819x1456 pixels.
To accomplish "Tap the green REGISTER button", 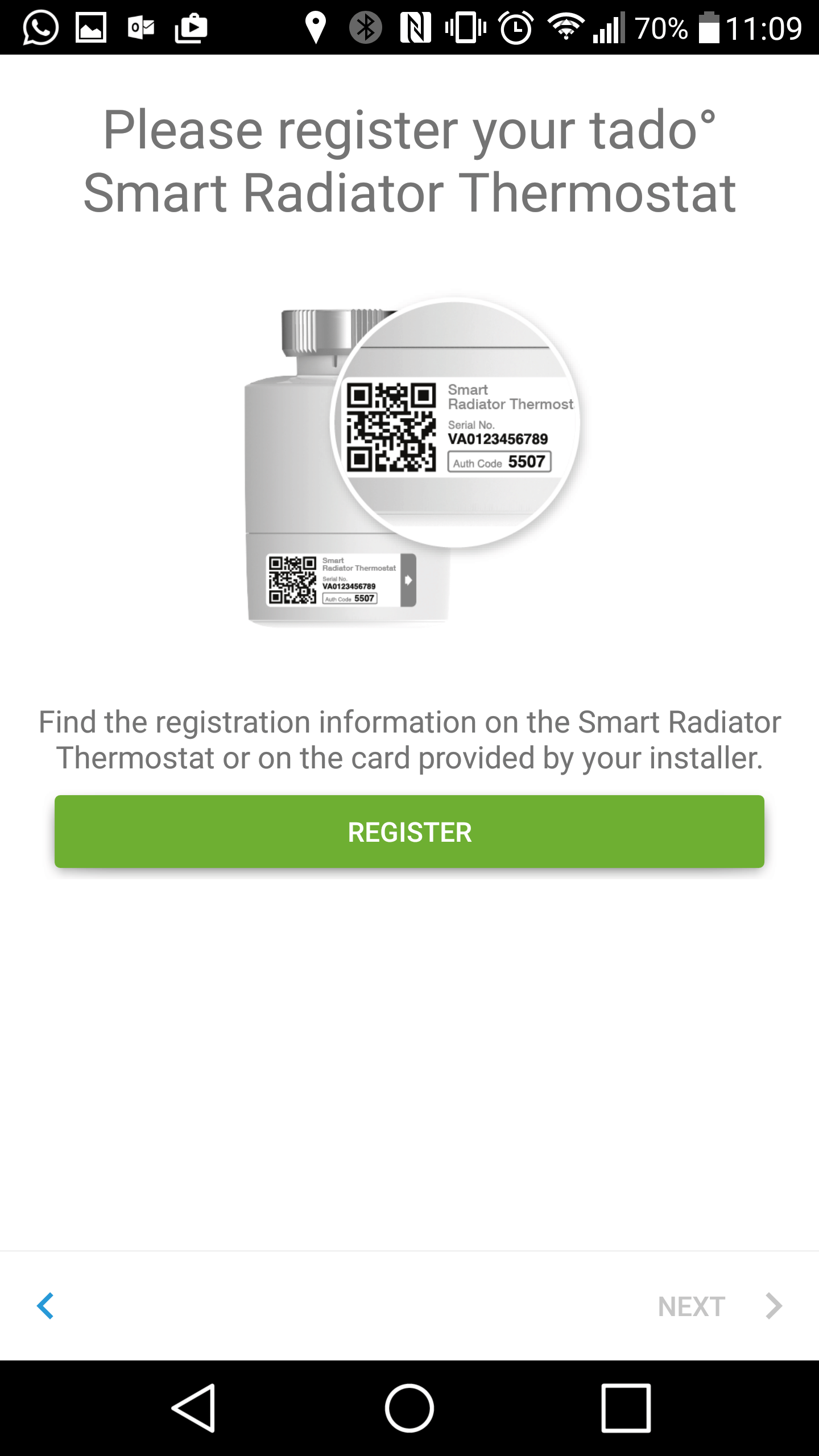I will click(x=409, y=832).
